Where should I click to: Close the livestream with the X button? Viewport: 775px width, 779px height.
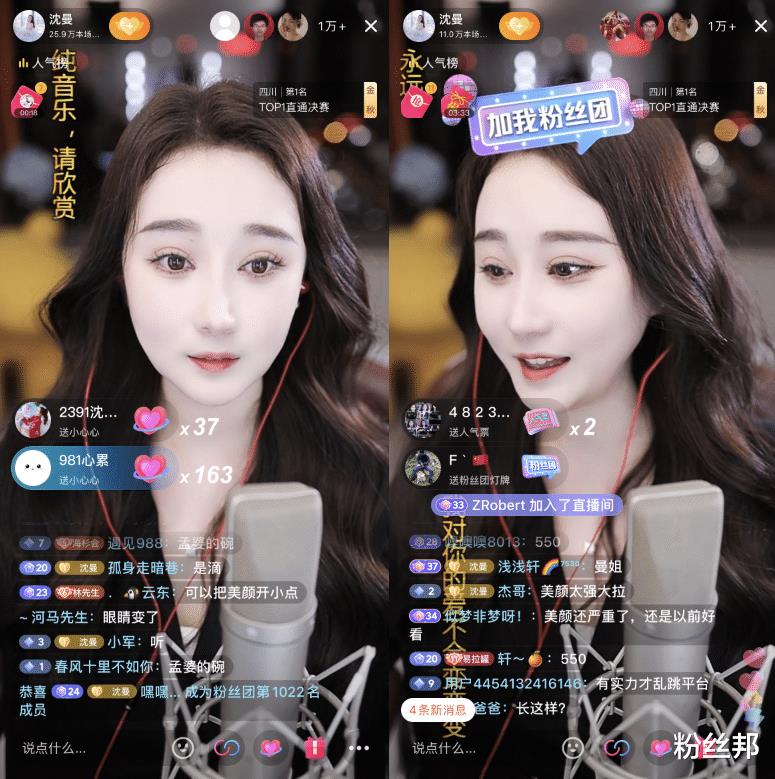click(370, 25)
